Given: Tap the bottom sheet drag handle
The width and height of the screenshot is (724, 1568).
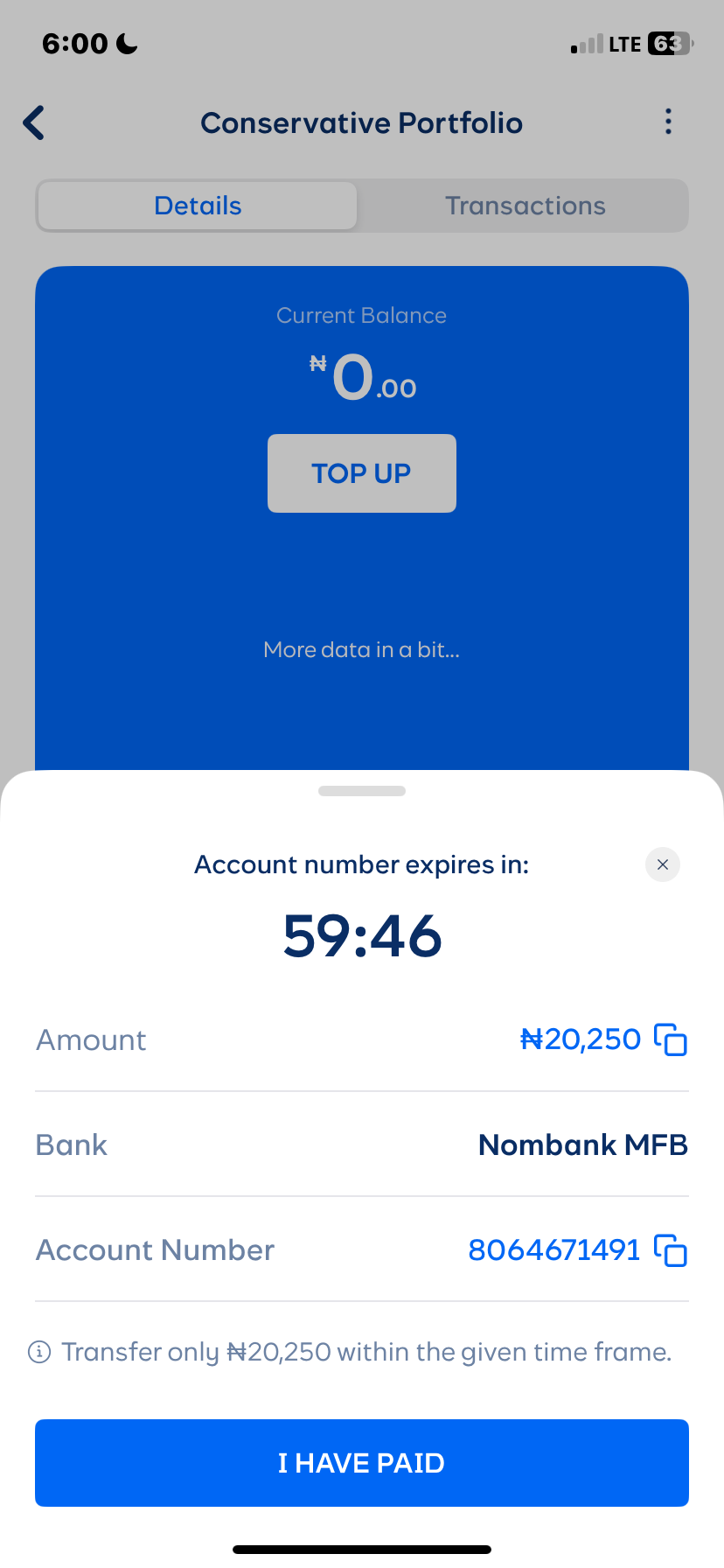Looking at the screenshot, I should click(x=361, y=790).
